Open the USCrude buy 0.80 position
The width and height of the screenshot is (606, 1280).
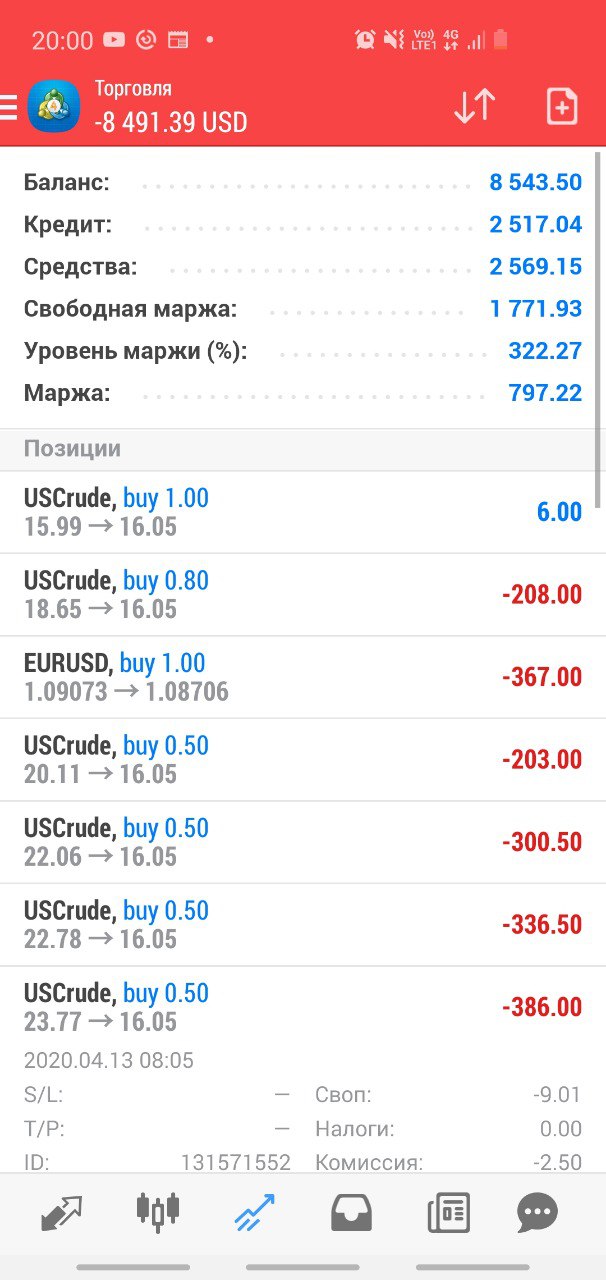coord(303,595)
